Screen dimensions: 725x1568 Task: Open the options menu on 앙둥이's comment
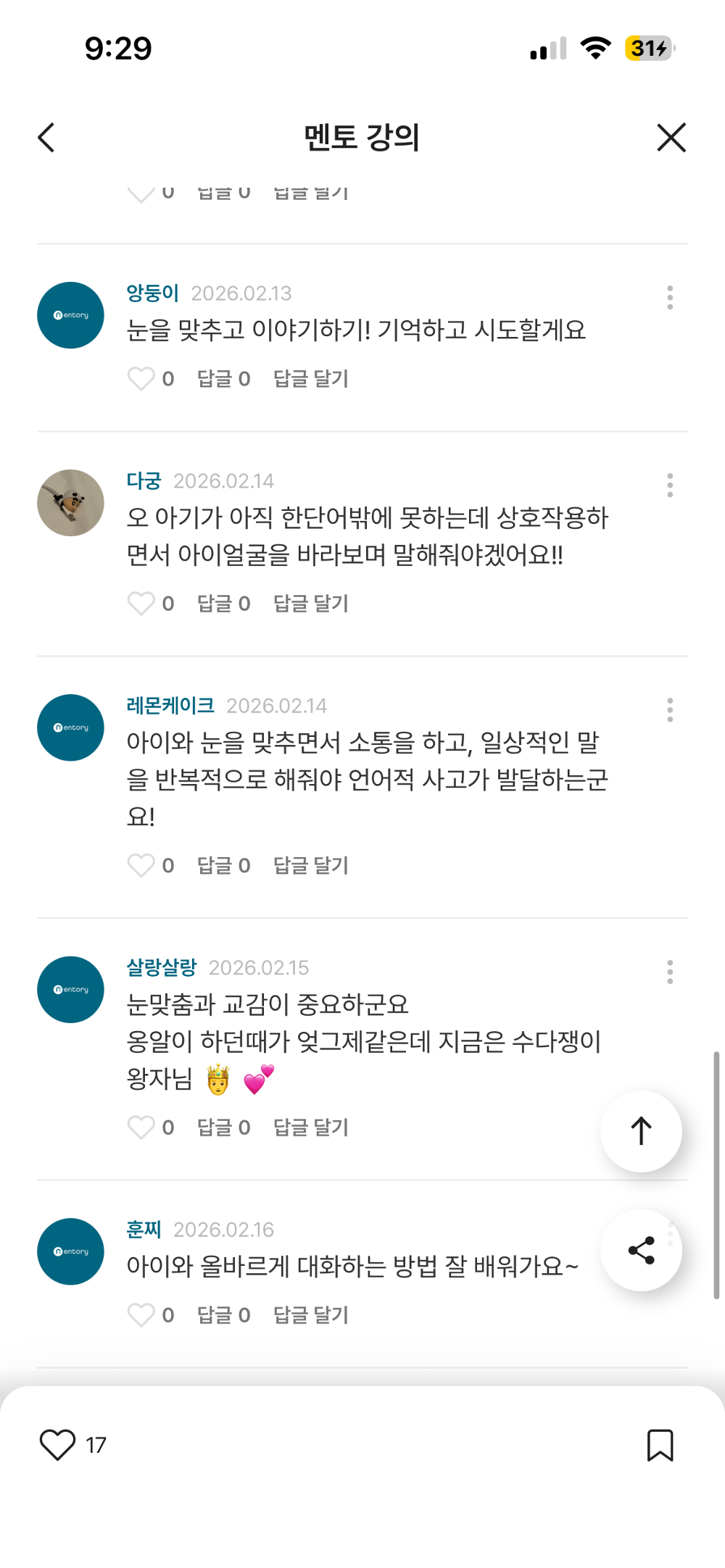(669, 298)
